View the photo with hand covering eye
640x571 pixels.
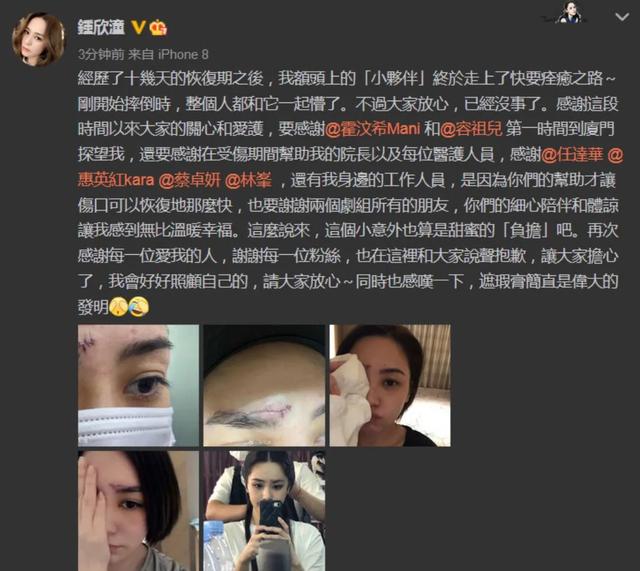[x=138, y=510]
